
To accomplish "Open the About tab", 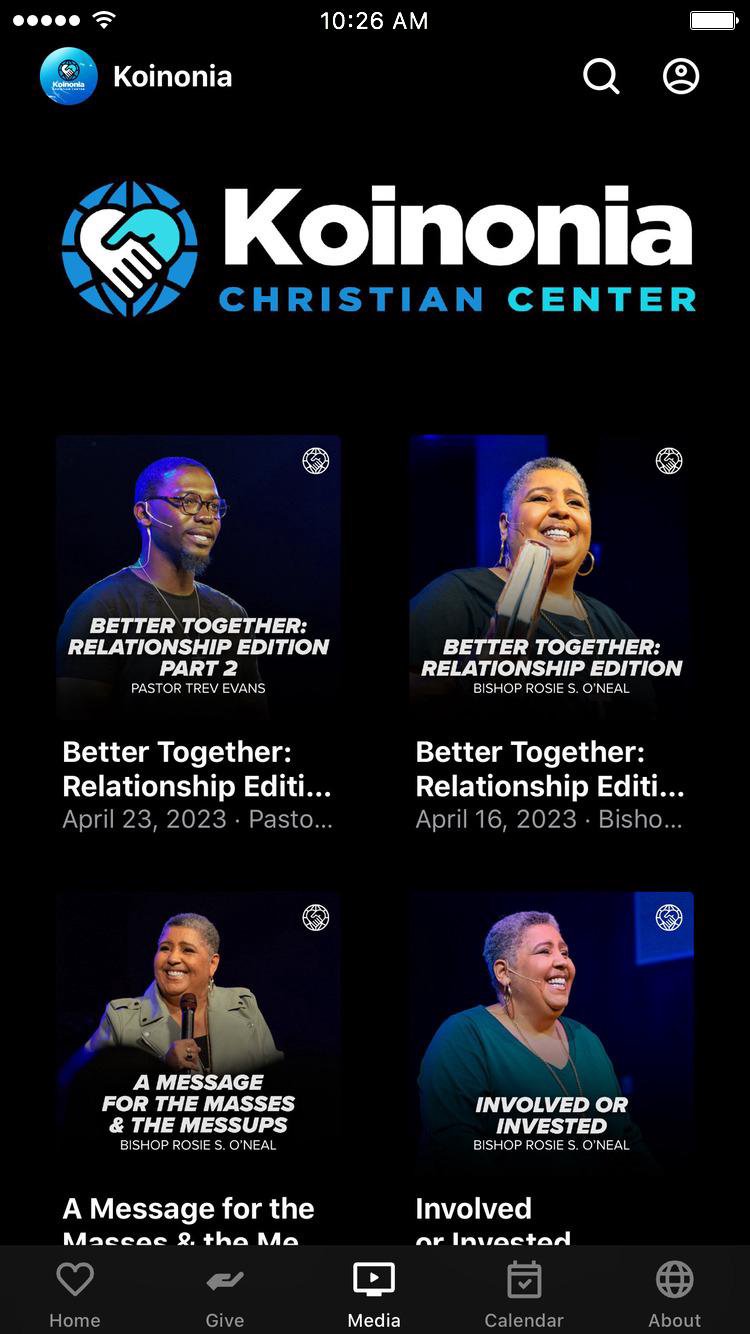I will [675, 1293].
